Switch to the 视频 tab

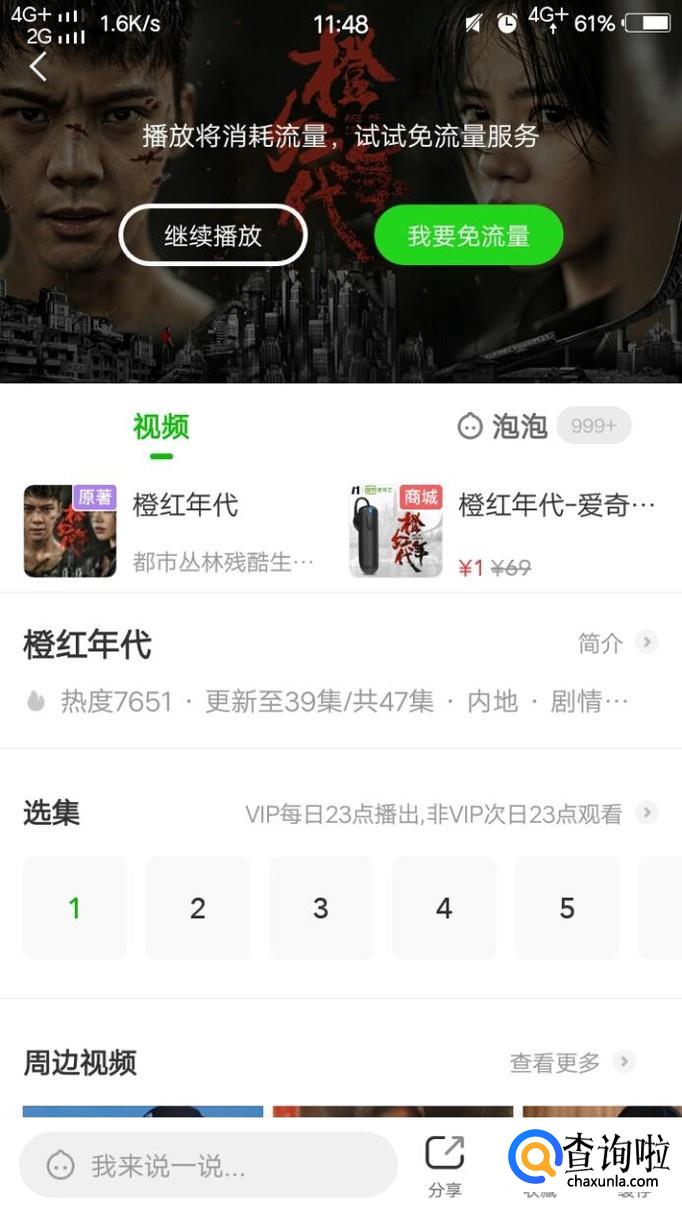click(x=161, y=427)
